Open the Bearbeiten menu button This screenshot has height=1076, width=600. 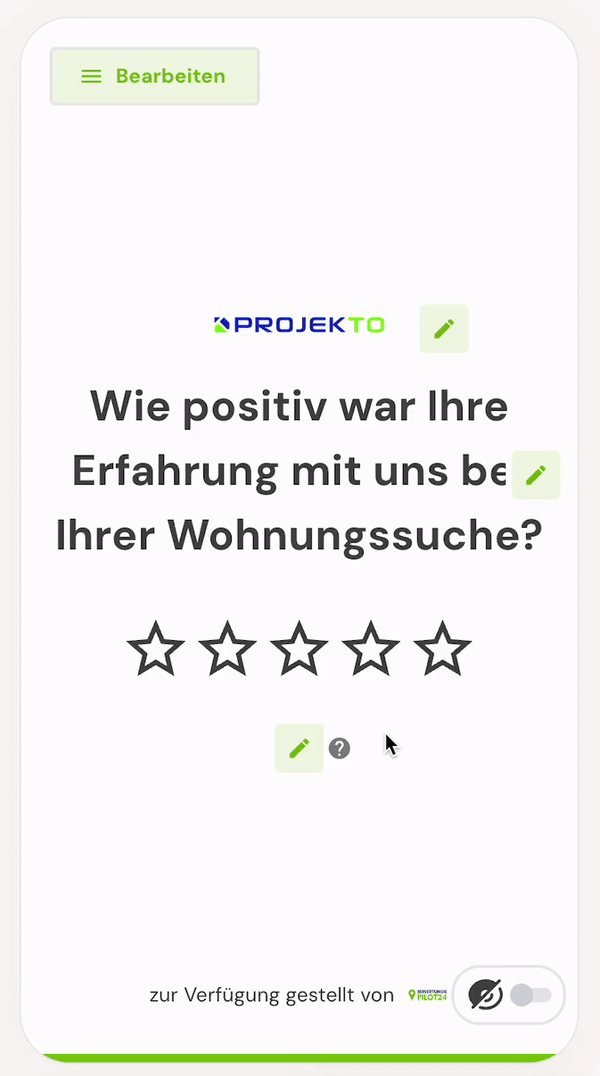click(x=155, y=76)
